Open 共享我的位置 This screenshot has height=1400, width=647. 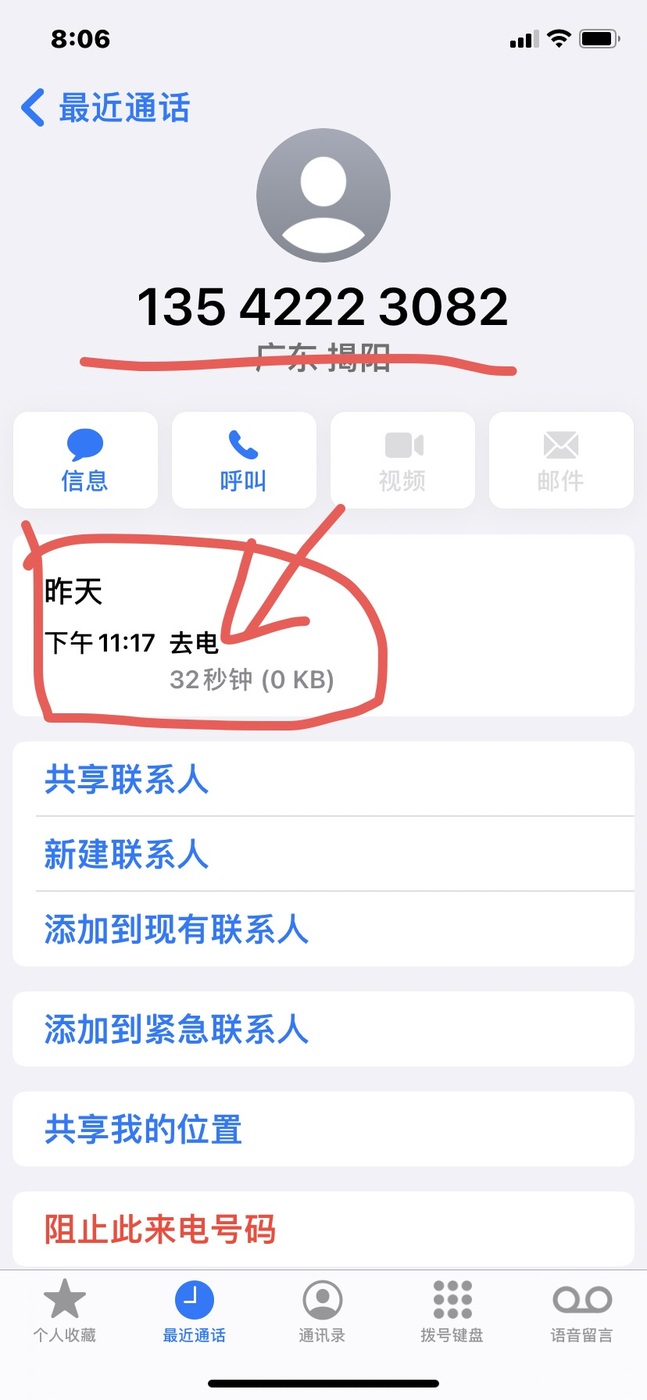tap(323, 1129)
